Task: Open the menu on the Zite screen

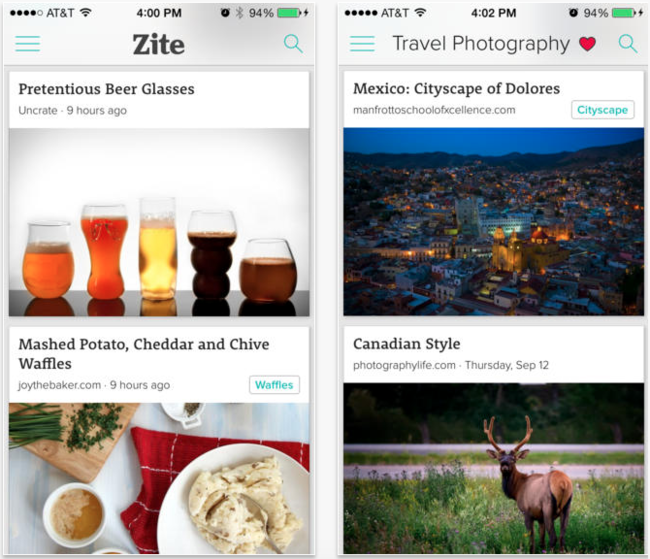Action: 27,44
